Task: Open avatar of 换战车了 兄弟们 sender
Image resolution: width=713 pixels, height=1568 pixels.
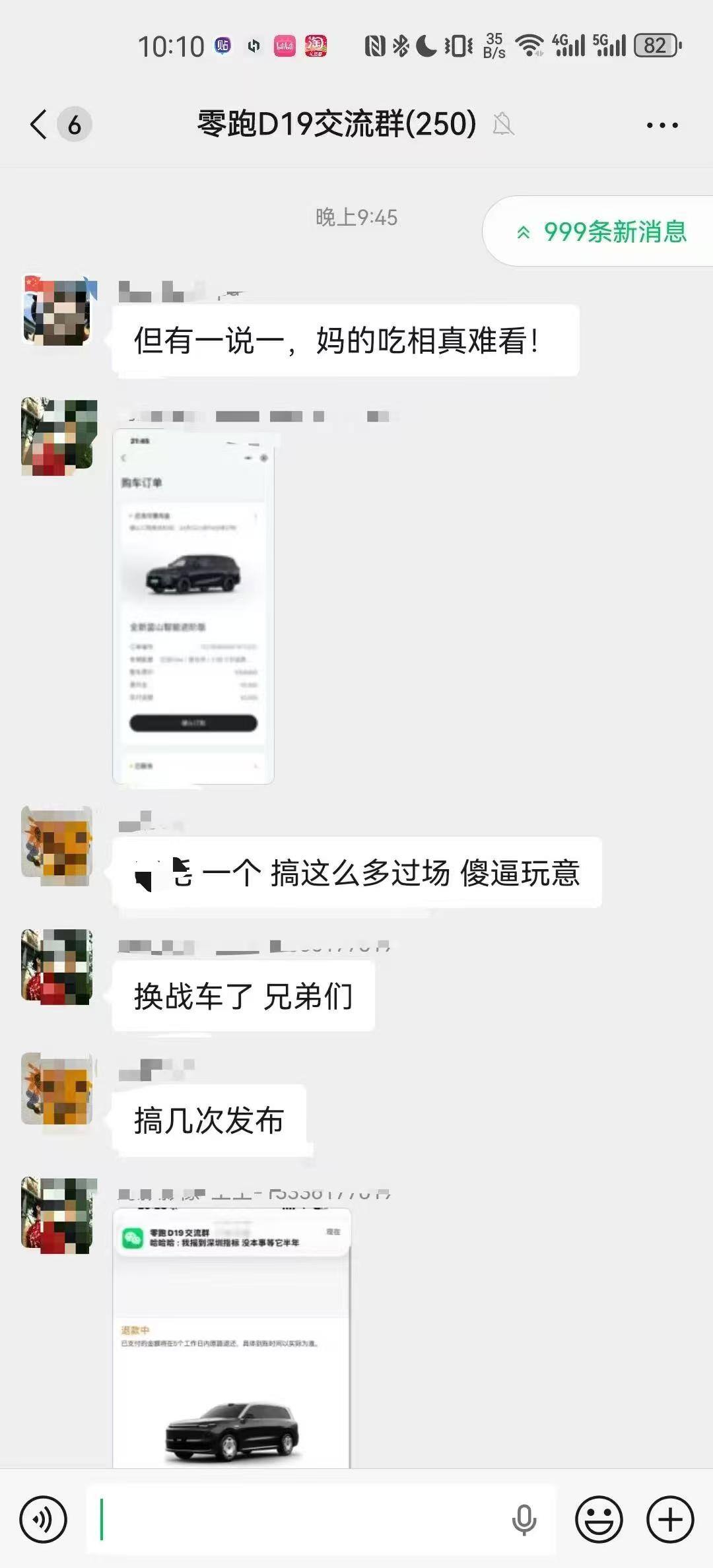Action: pyautogui.click(x=58, y=967)
